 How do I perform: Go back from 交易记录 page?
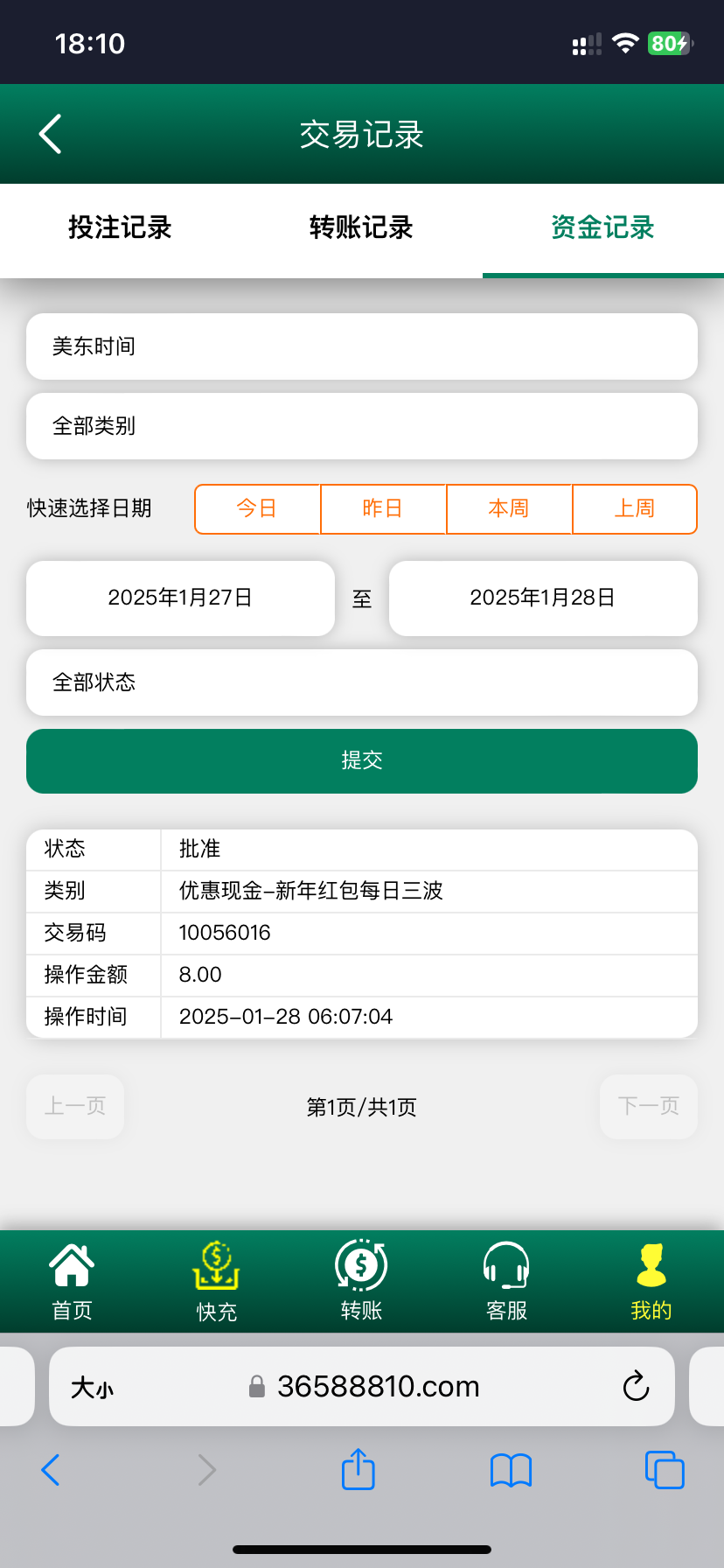(x=51, y=134)
